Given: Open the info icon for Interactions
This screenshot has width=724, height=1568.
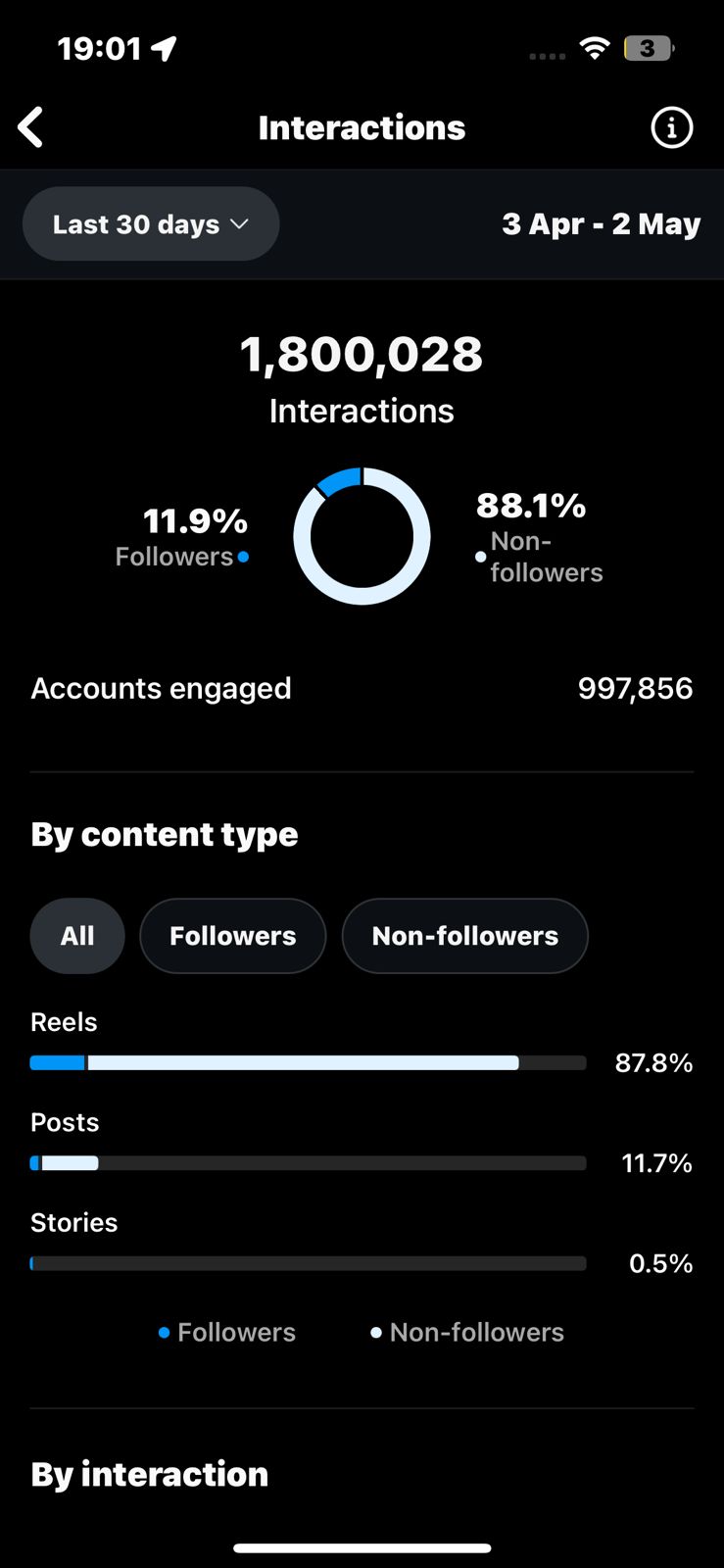Looking at the screenshot, I should (x=671, y=127).
